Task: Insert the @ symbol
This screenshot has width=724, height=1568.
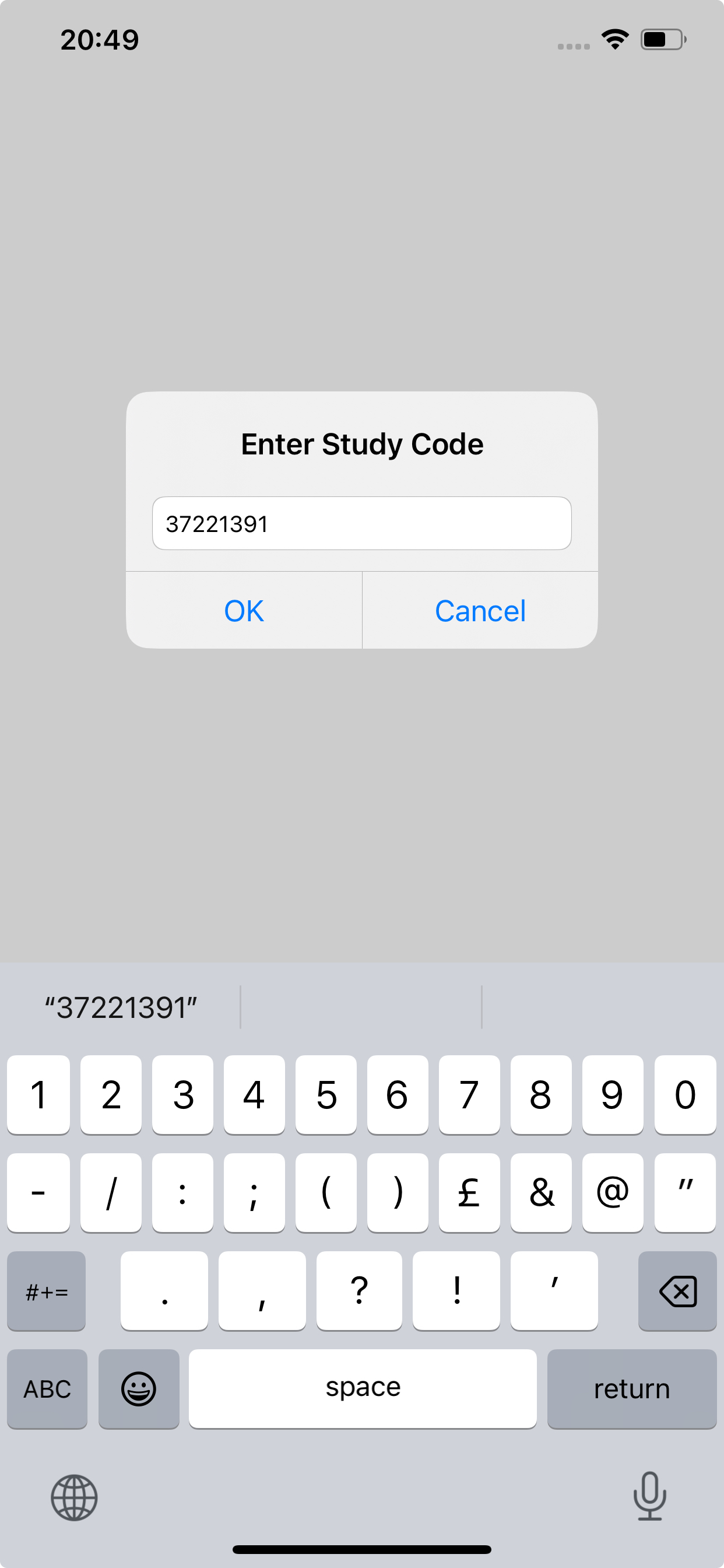Action: coord(613,1192)
